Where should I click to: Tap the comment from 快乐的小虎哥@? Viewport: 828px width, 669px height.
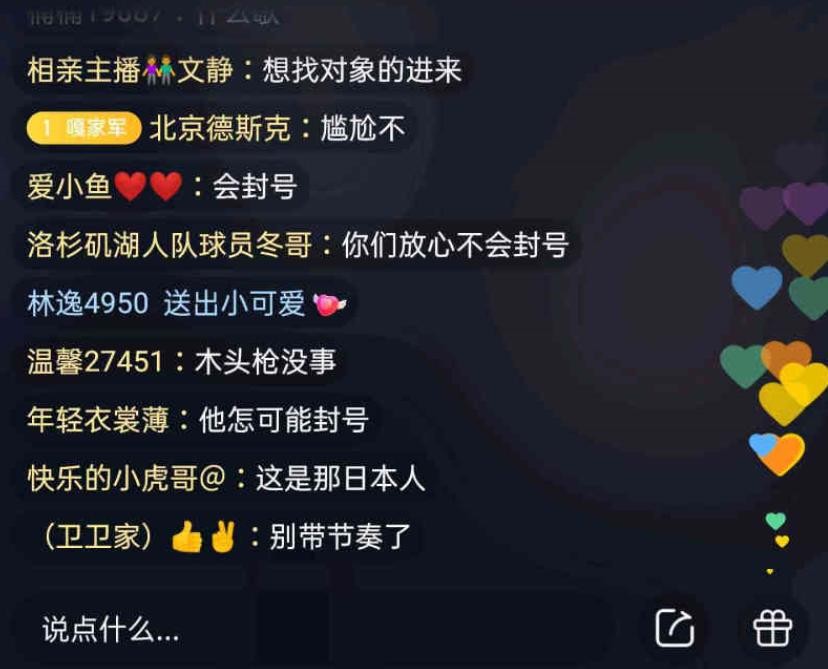coord(226,478)
